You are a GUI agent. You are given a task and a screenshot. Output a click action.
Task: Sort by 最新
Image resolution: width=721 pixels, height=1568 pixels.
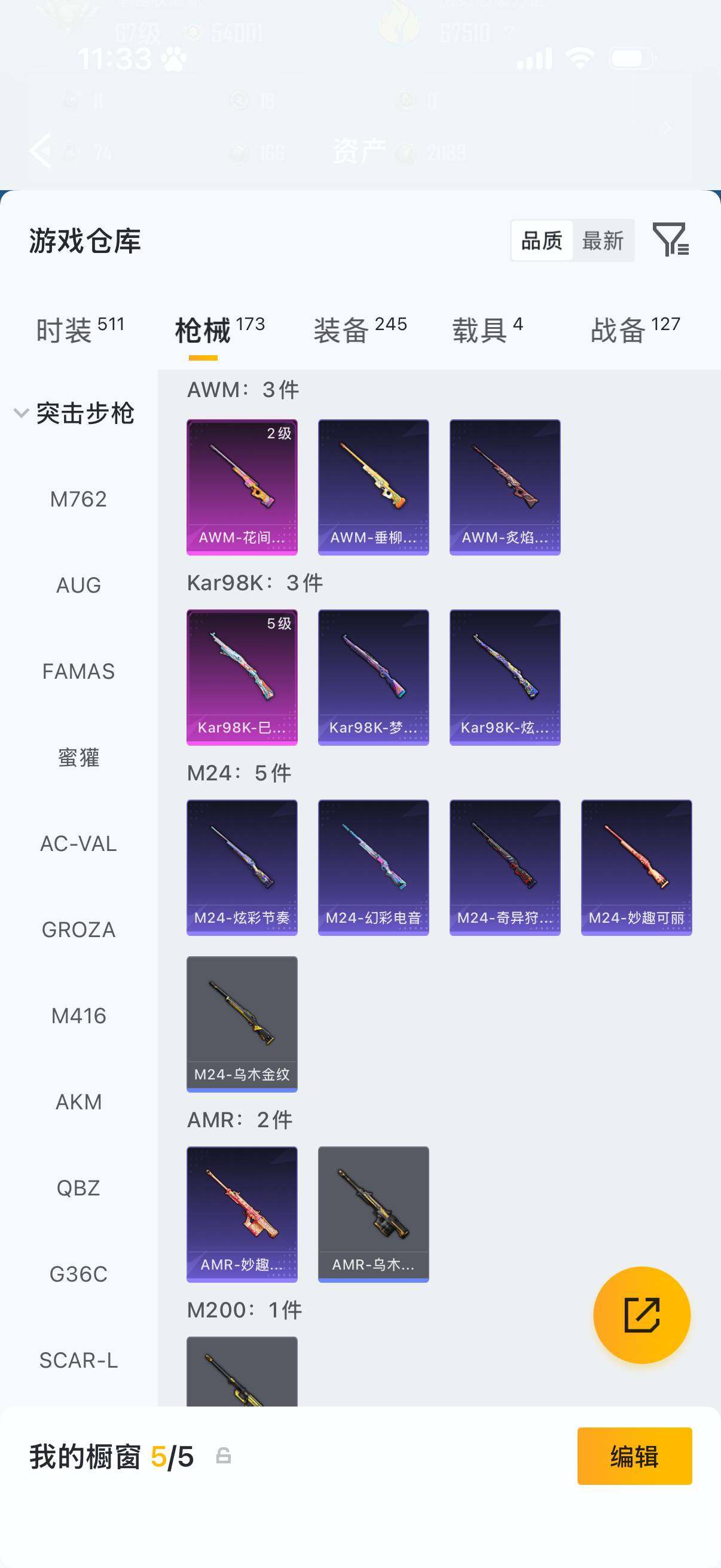tap(603, 240)
